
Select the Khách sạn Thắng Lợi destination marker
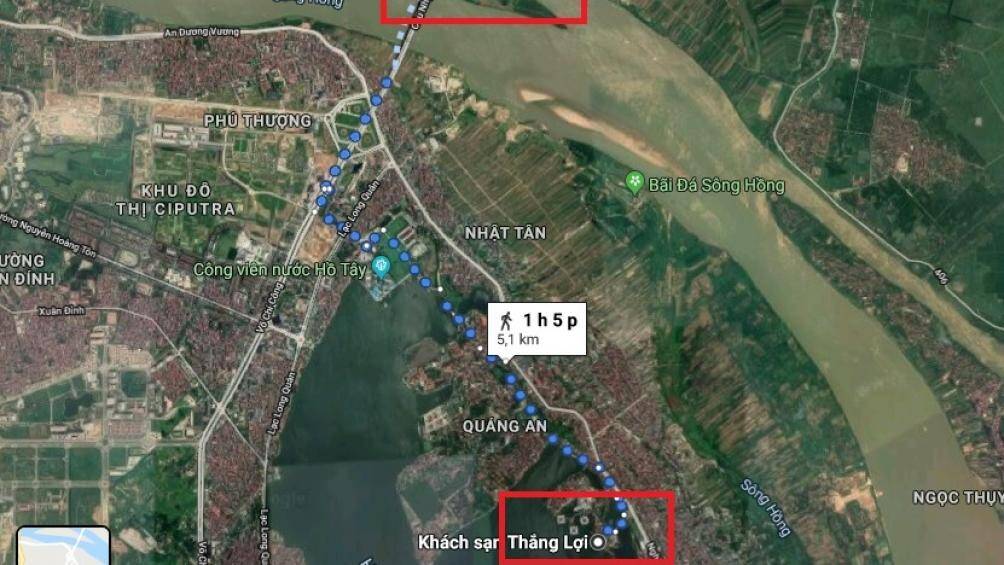[x=598, y=542]
